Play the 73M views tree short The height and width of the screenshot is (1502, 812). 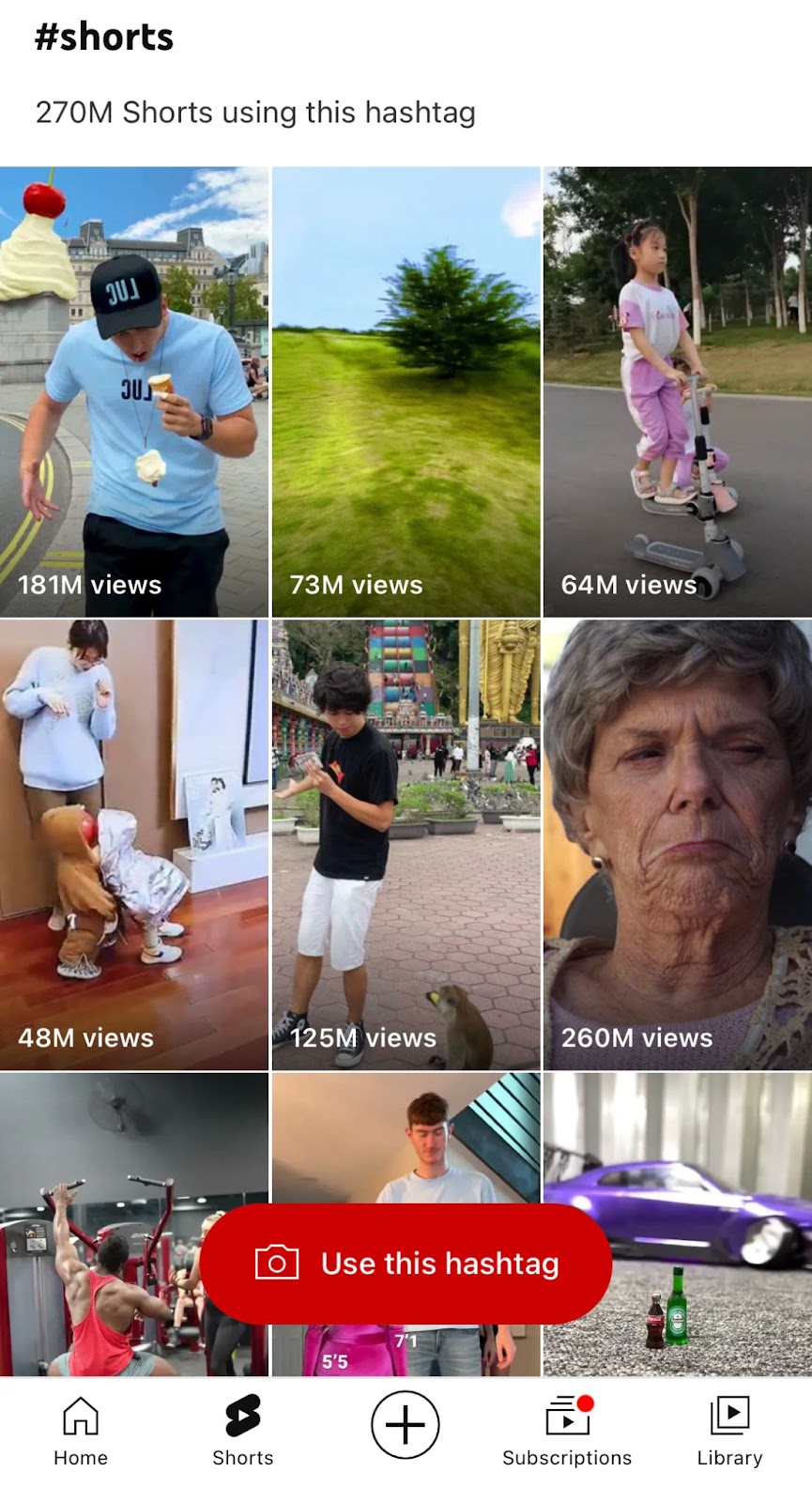(406, 391)
